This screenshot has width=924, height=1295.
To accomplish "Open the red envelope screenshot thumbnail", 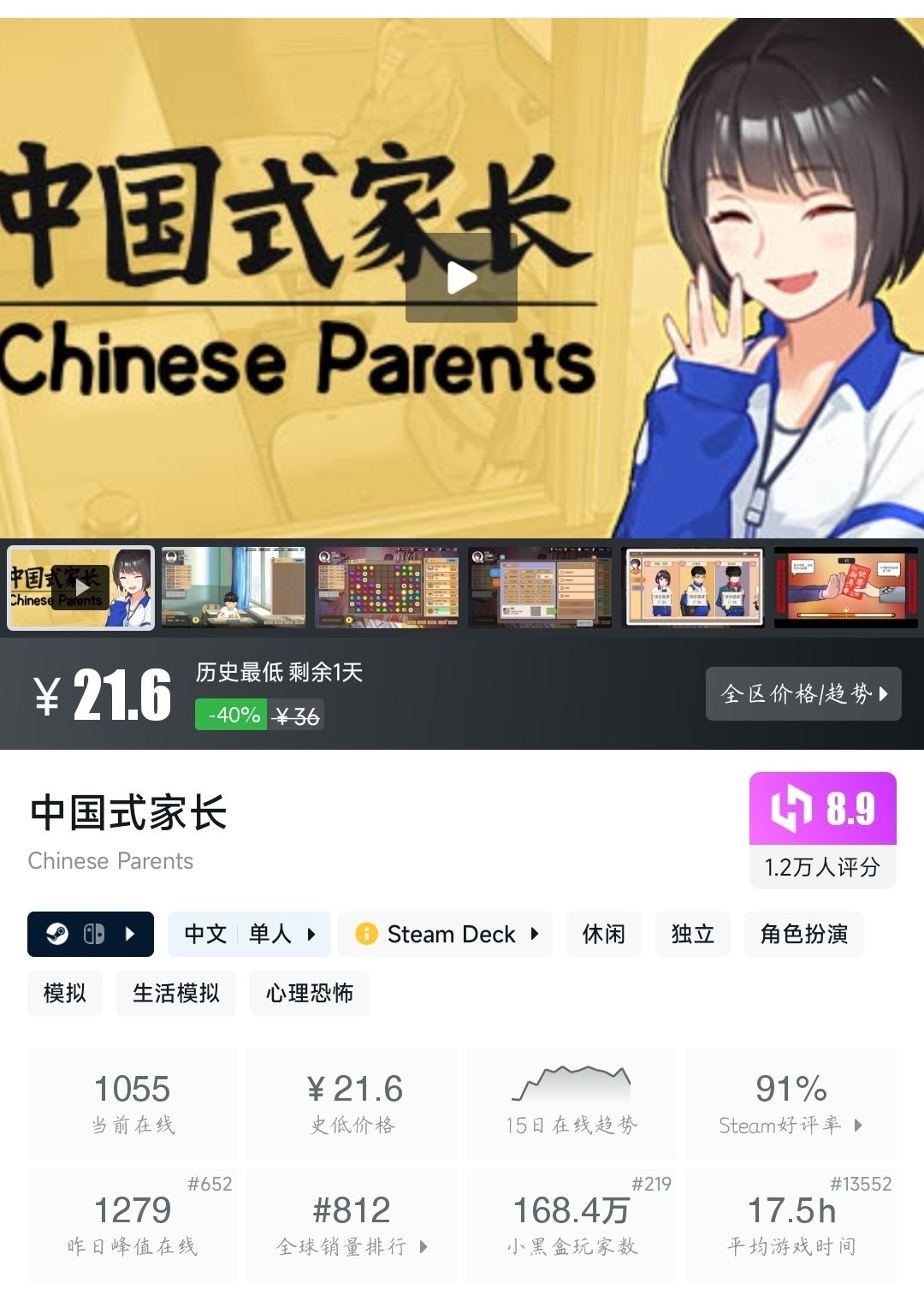I will (x=845, y=587).
